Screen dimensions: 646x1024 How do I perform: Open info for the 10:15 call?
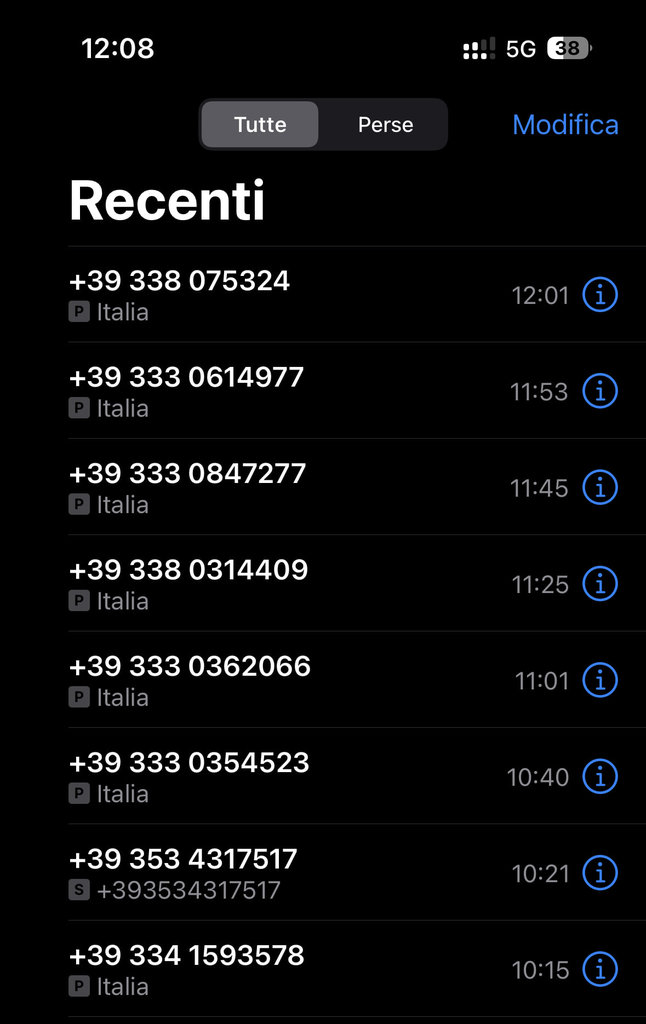coord(600,969)
